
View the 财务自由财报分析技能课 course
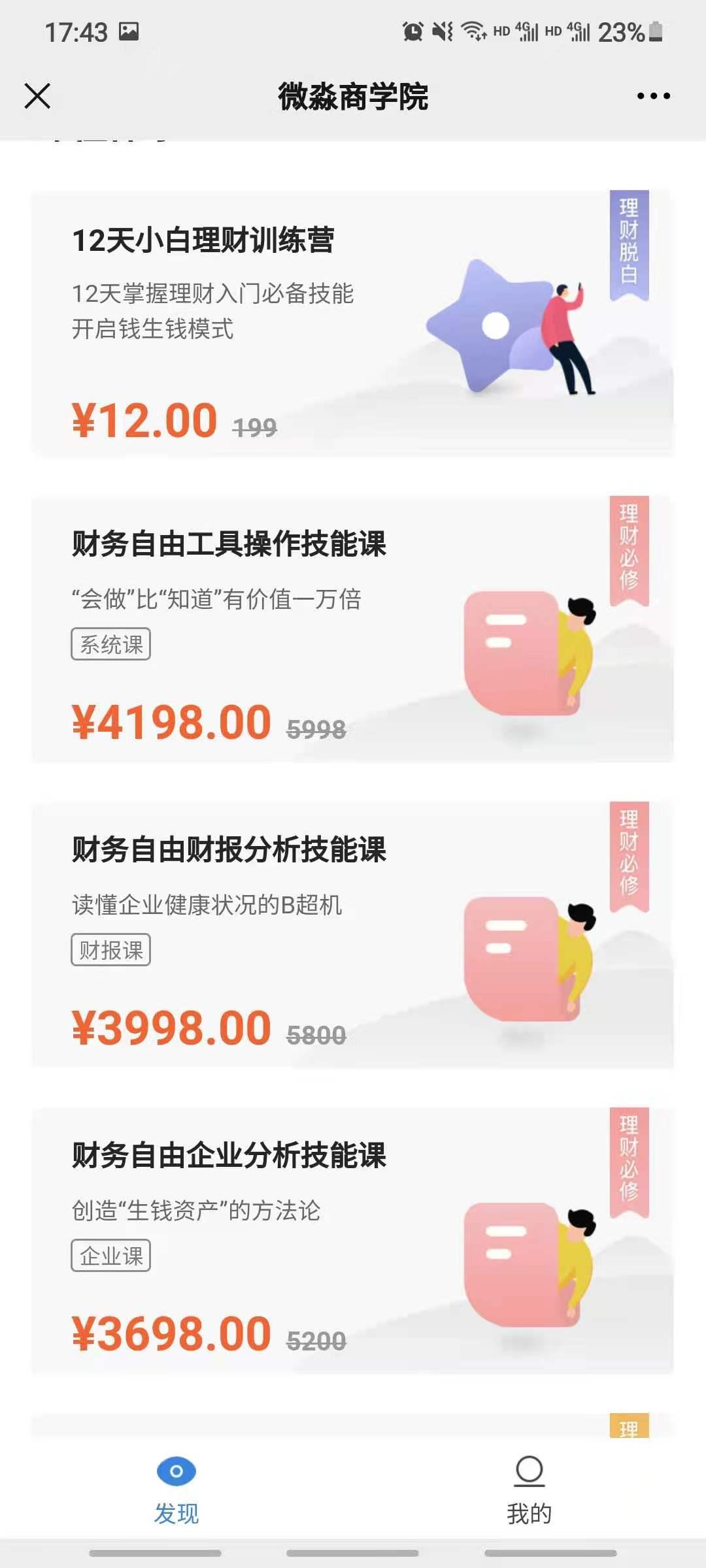pyautogui.click(x=352, y=935)
